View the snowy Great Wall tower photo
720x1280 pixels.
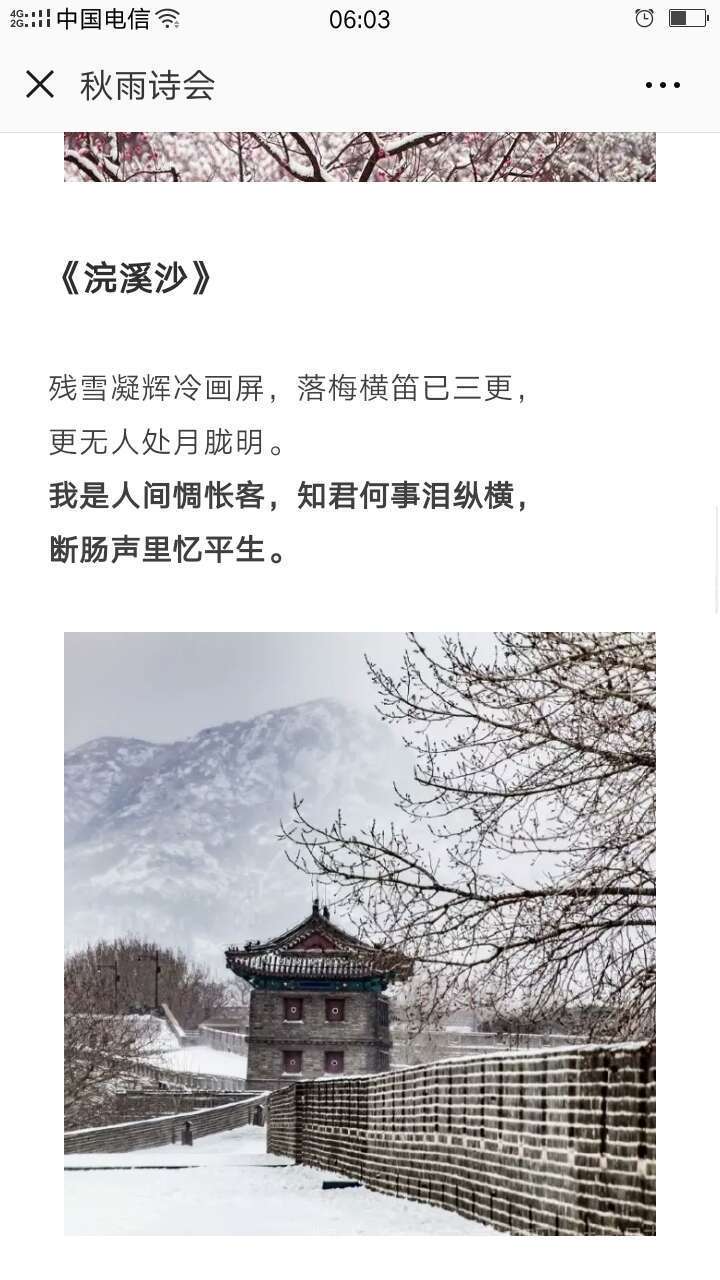tap(360, 932)
